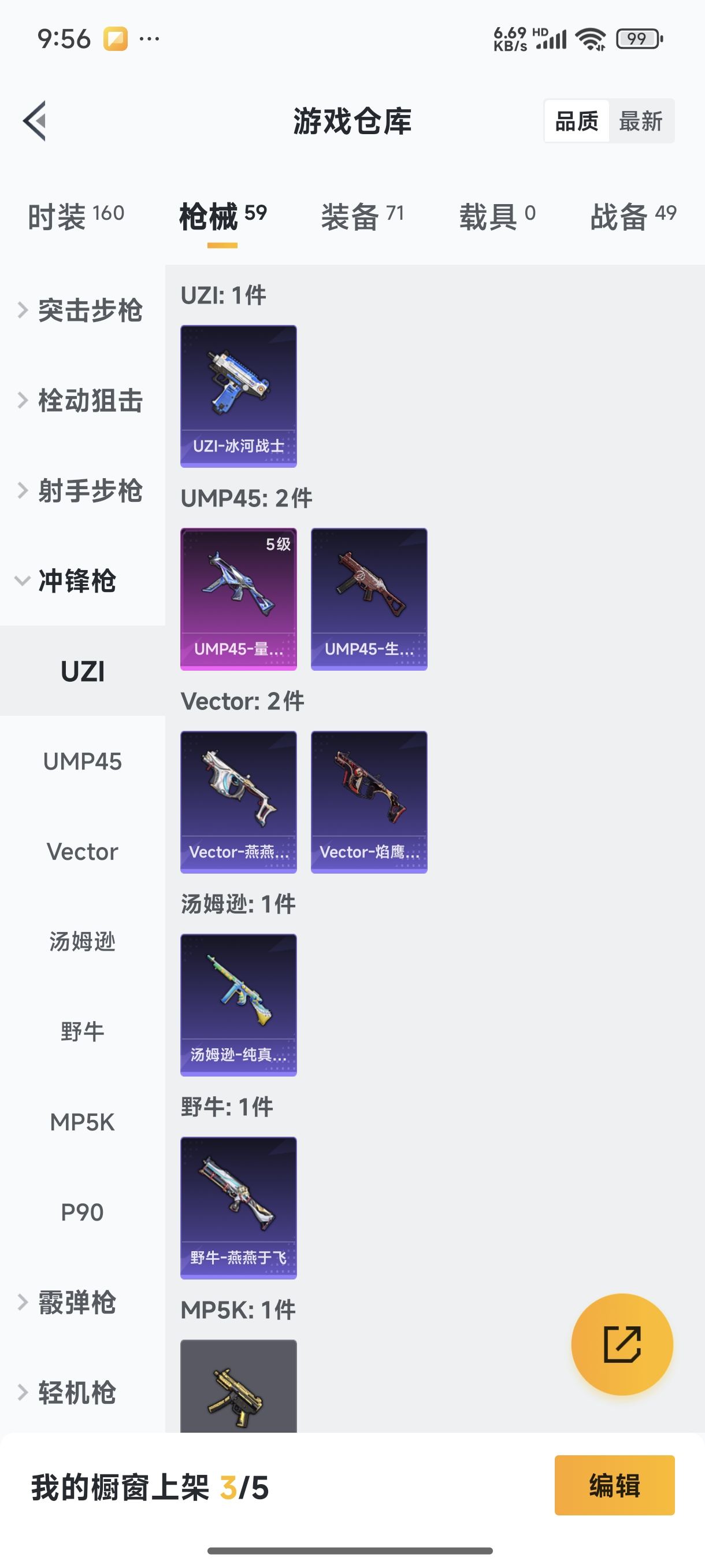Tap the 编辑 button
The image size is (705, 1568).
(x=614, y=1485)
